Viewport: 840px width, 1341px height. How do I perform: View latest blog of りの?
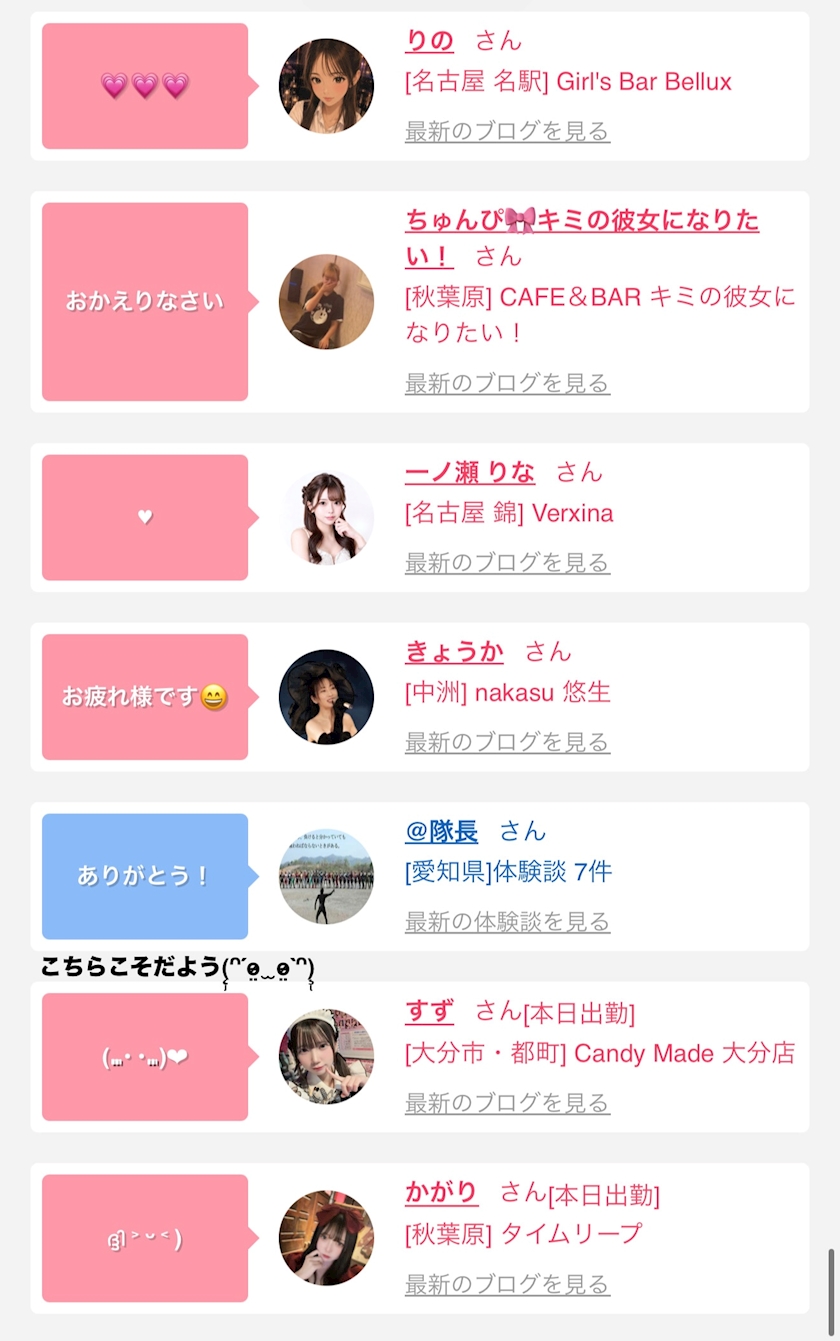coord(507,131)
